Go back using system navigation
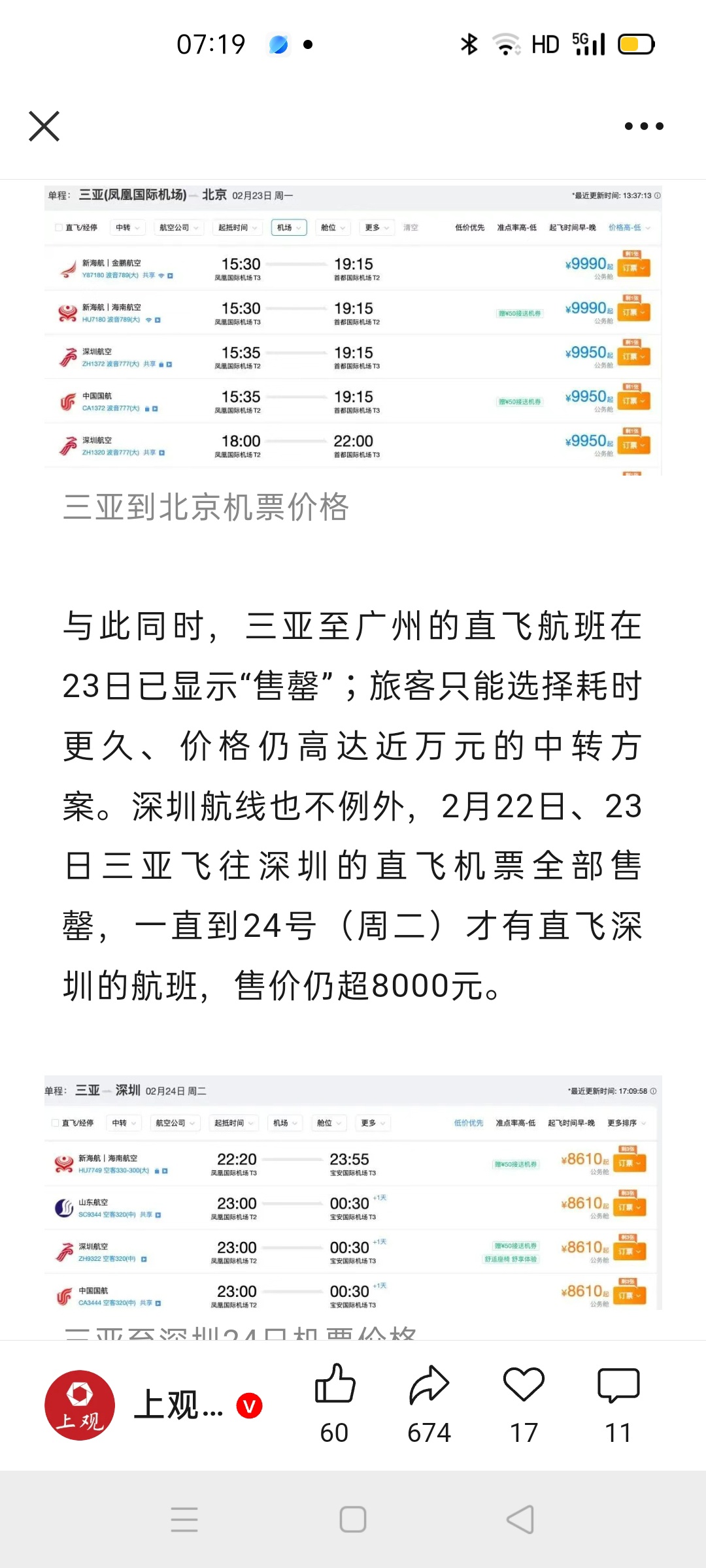The image size is (706, 1568). click(520, 1520)
